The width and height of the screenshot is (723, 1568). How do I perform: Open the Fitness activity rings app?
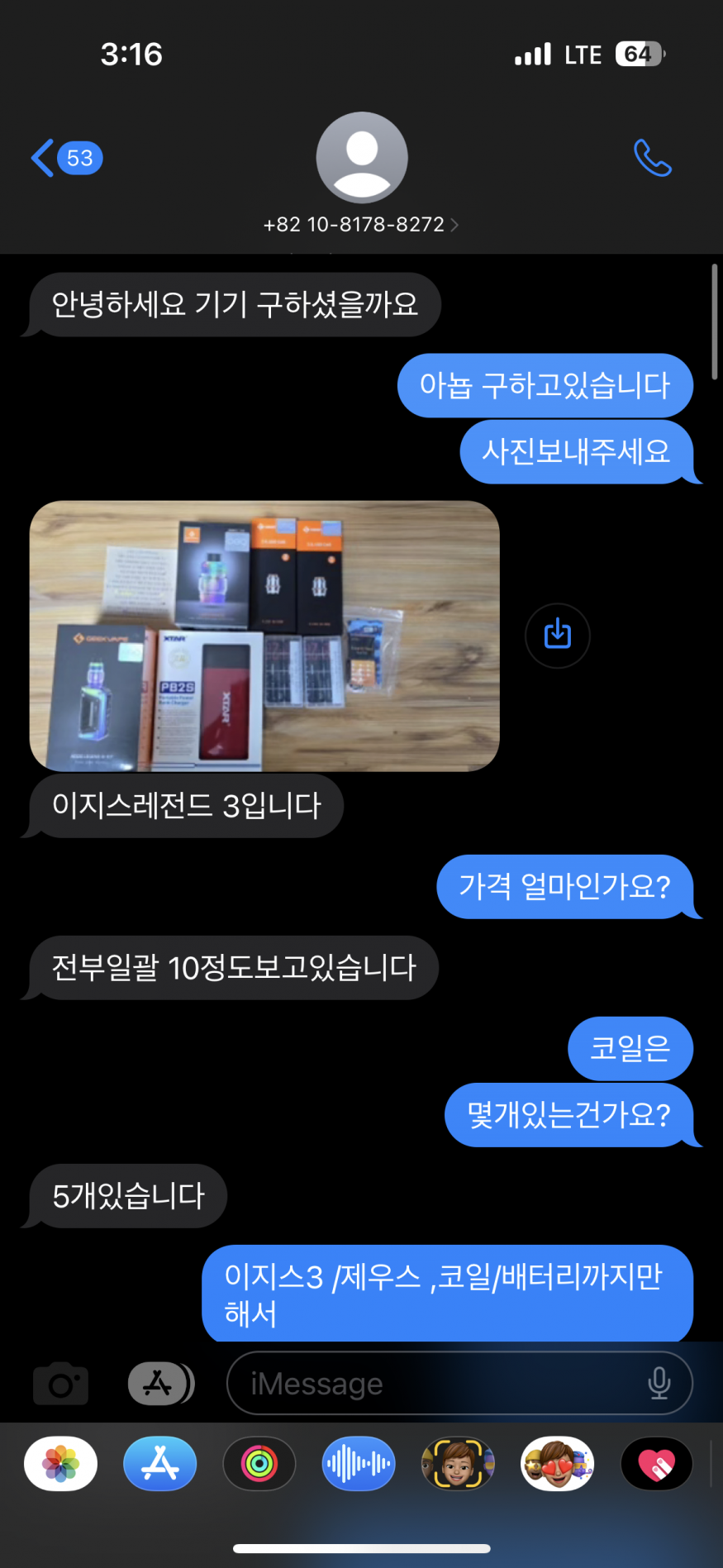pyautogui.click(x=259, y=1464)
